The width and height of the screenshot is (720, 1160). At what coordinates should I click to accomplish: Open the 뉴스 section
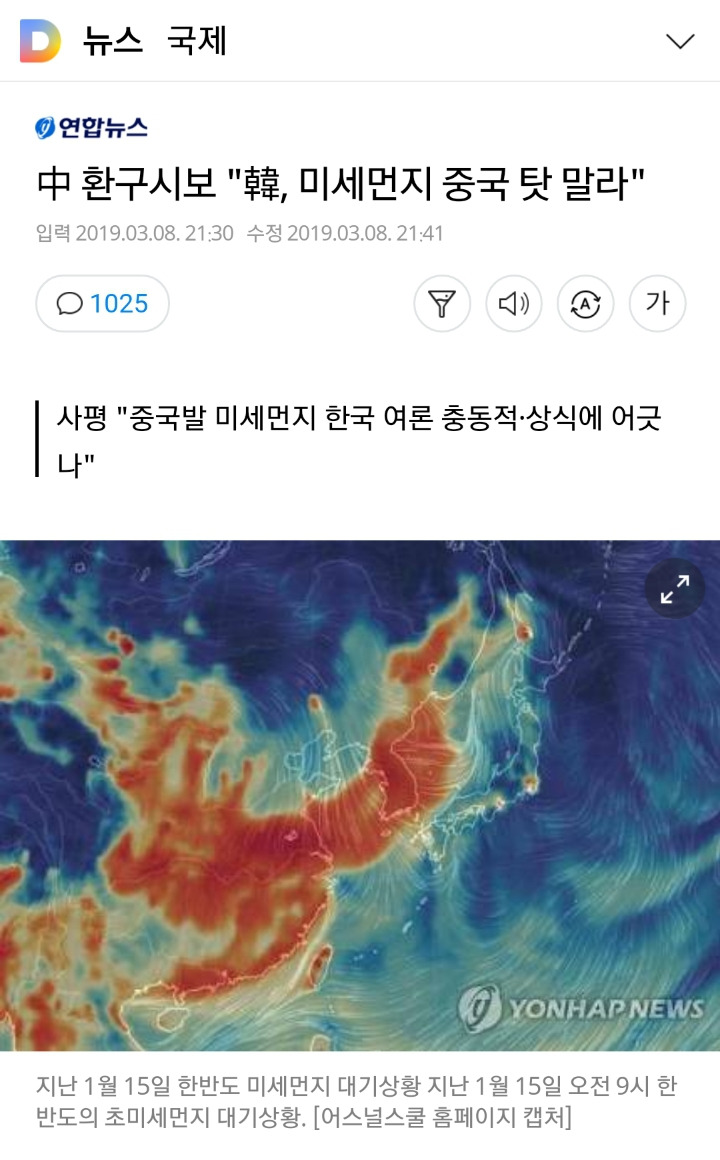click(x=113, y=41)
